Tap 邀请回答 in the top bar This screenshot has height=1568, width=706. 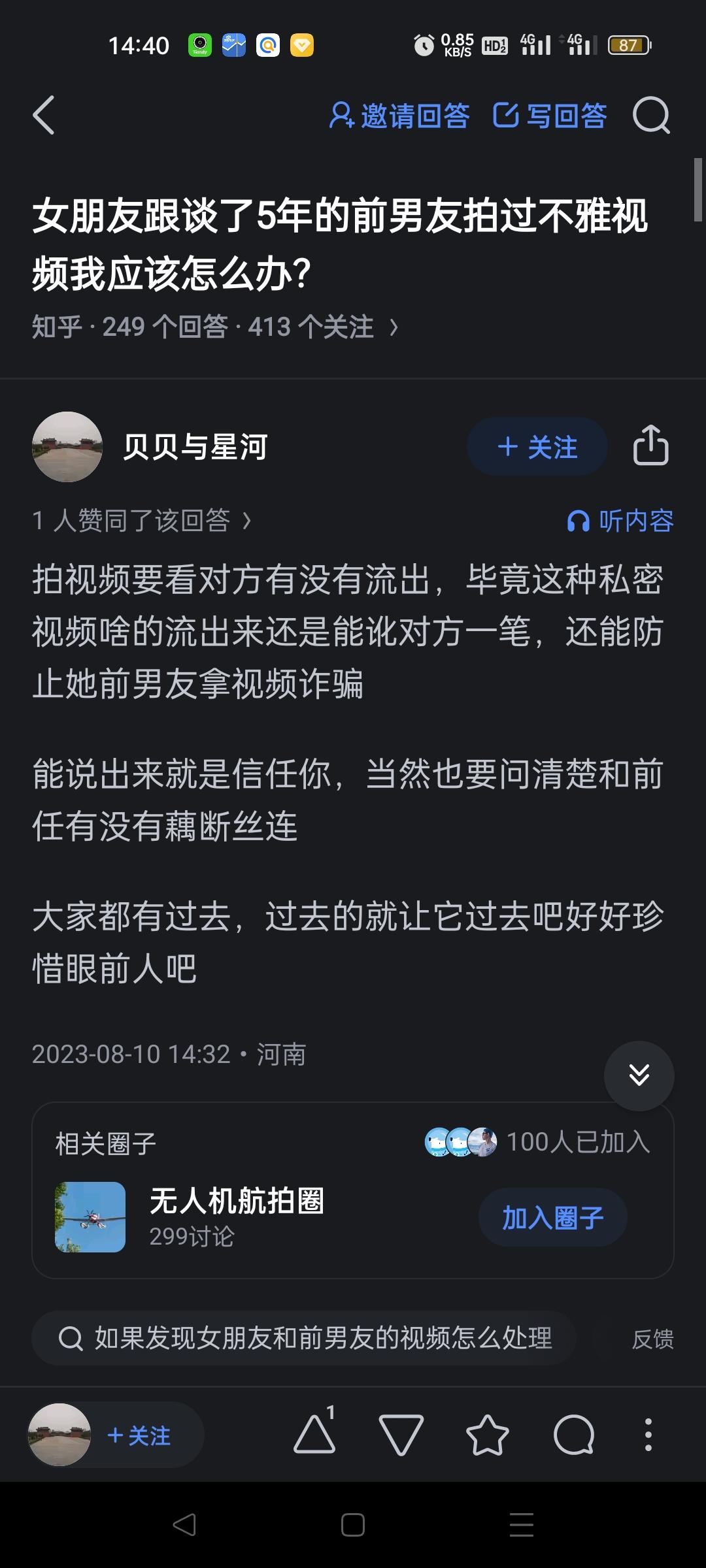[401, 116]
